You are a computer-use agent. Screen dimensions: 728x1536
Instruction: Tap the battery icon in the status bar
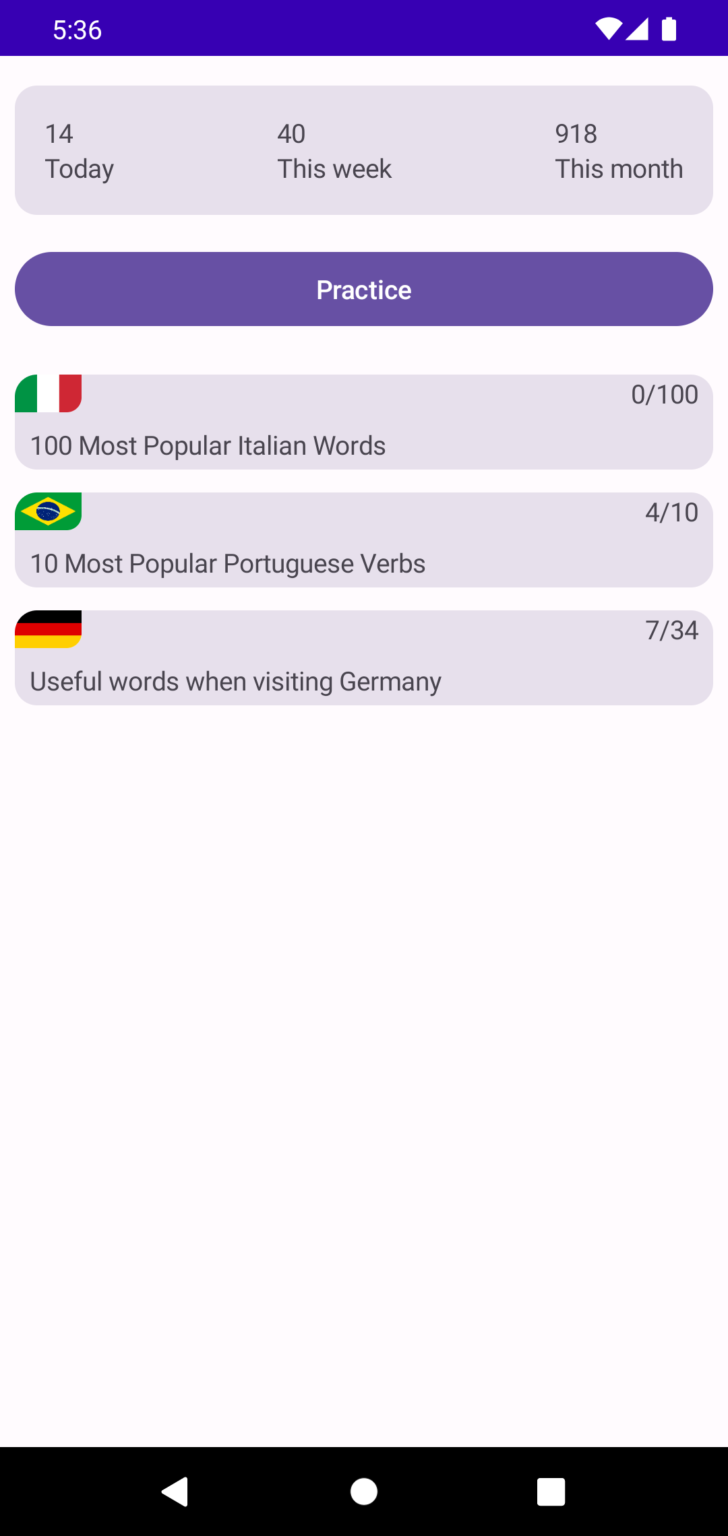(x=668, y=29)
